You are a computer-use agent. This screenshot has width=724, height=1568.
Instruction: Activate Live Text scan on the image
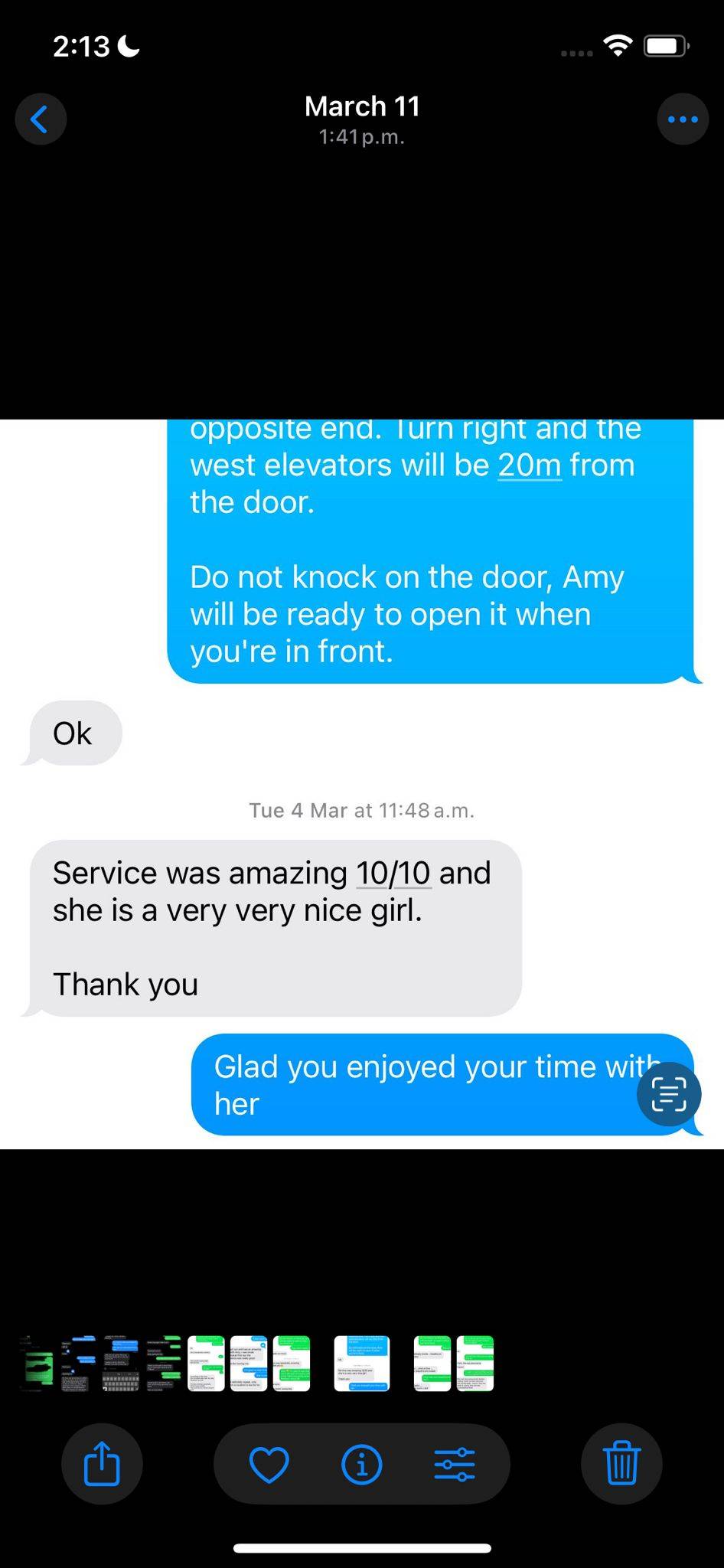tap(669, 1093)
